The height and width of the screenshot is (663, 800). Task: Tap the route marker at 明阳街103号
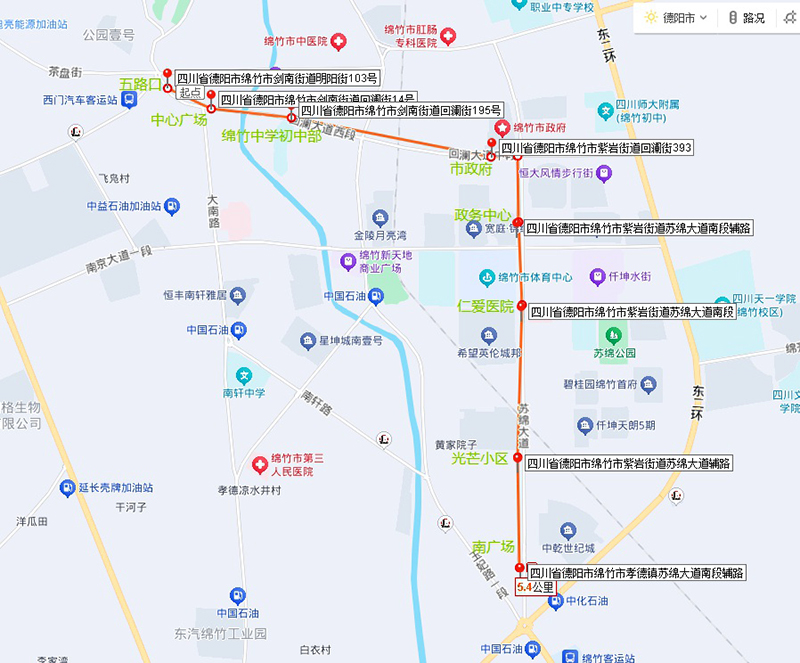(x=167, y=76)
